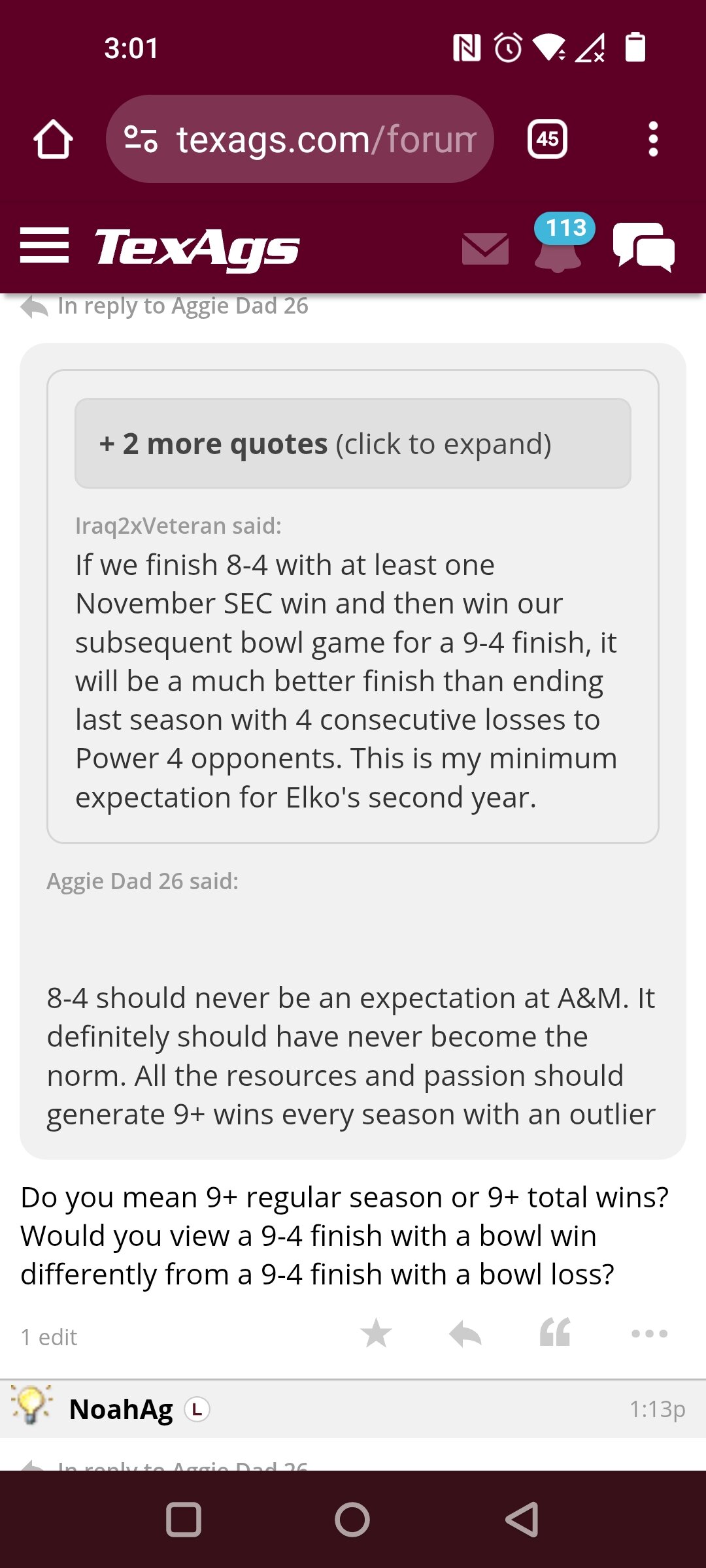Open the notifications bell with 113 alerts
The width and height of the screenshot is (706, 1568).
pyautogui.click(x=558, y=244)
